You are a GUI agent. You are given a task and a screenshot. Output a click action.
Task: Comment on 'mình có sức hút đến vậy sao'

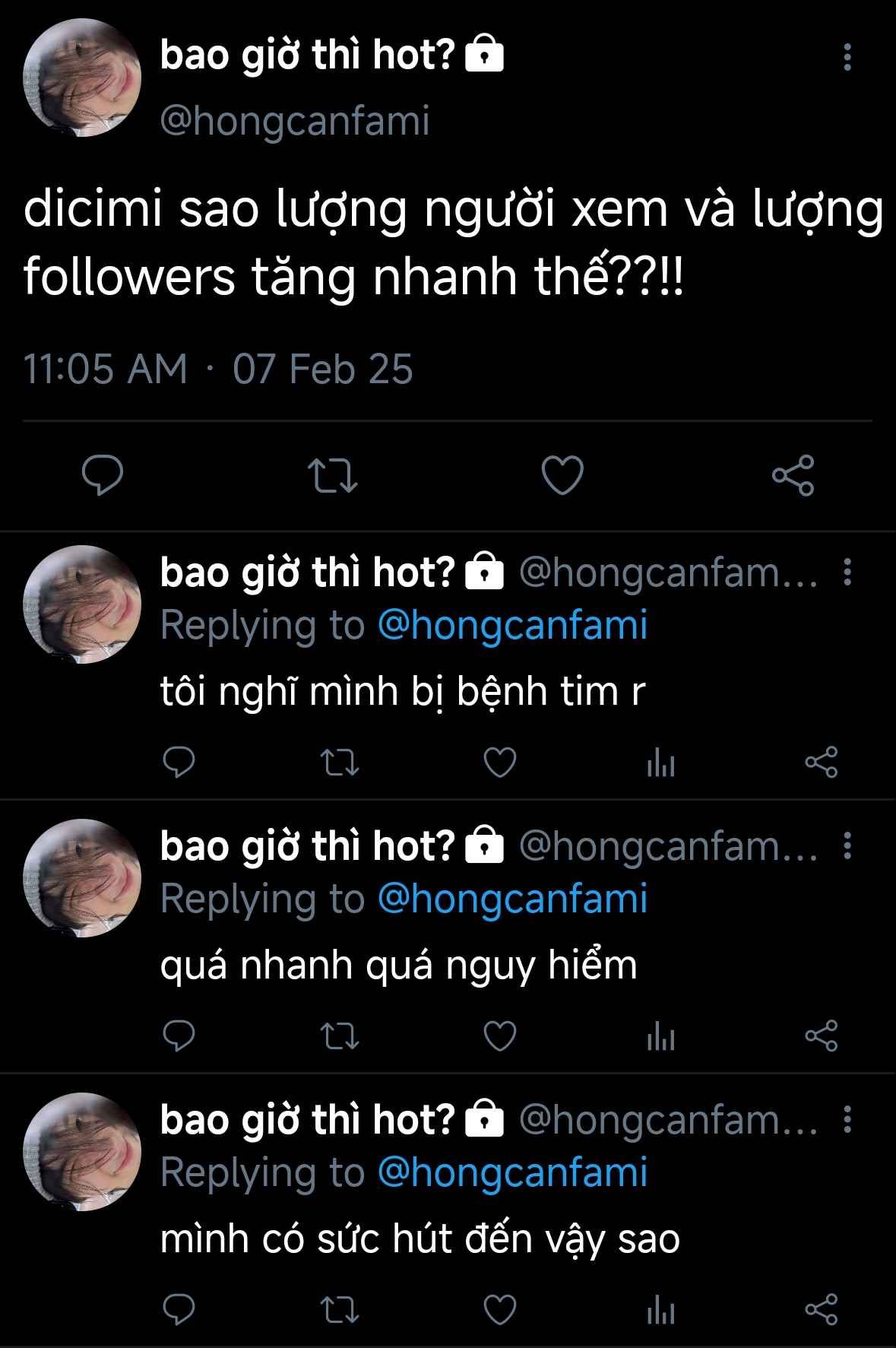click(x=179, y=1310)
